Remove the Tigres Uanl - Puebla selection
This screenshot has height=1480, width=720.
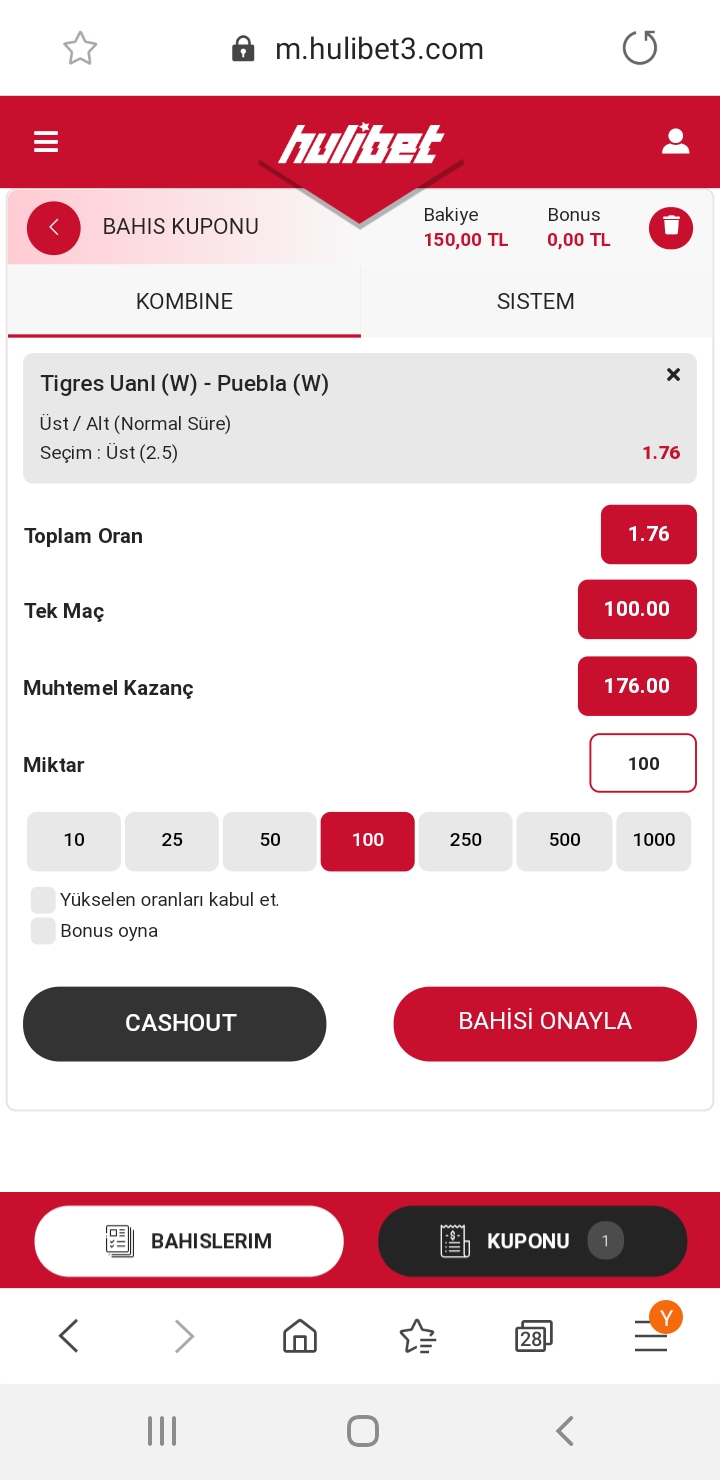(x=673, y=375)
